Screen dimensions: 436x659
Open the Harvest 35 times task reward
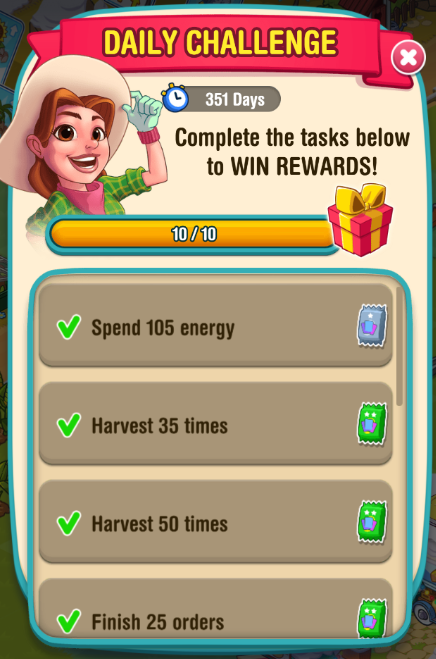(372, 424)
